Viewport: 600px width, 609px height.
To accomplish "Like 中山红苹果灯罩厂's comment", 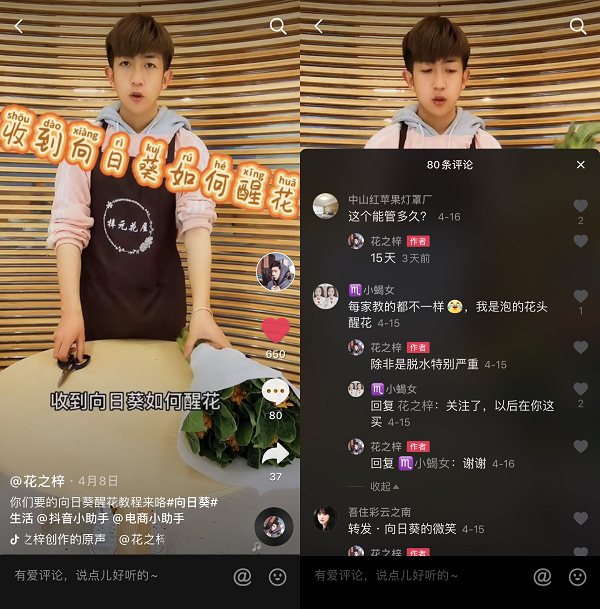I will pos(580,206).
